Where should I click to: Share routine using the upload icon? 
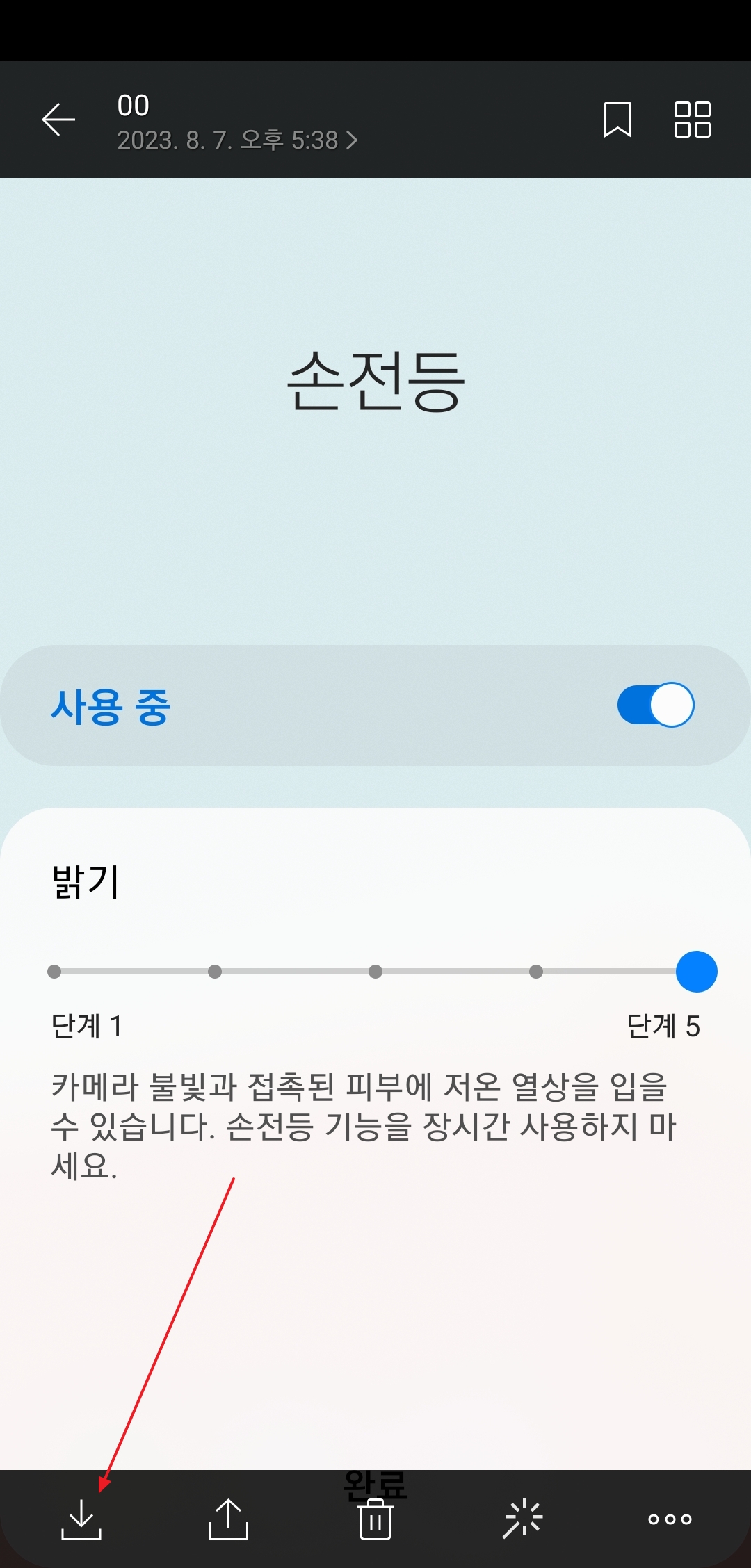pos(229,1519)
